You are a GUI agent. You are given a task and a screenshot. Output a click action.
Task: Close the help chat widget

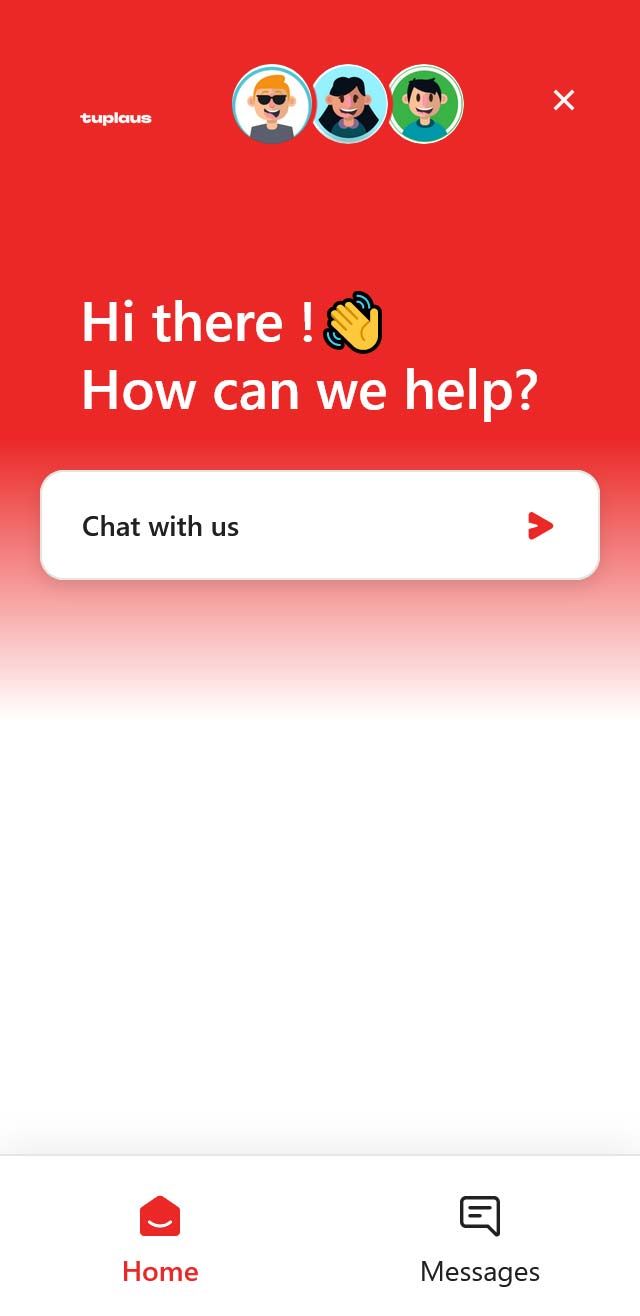pyautogui.click(x=564, y=100)
